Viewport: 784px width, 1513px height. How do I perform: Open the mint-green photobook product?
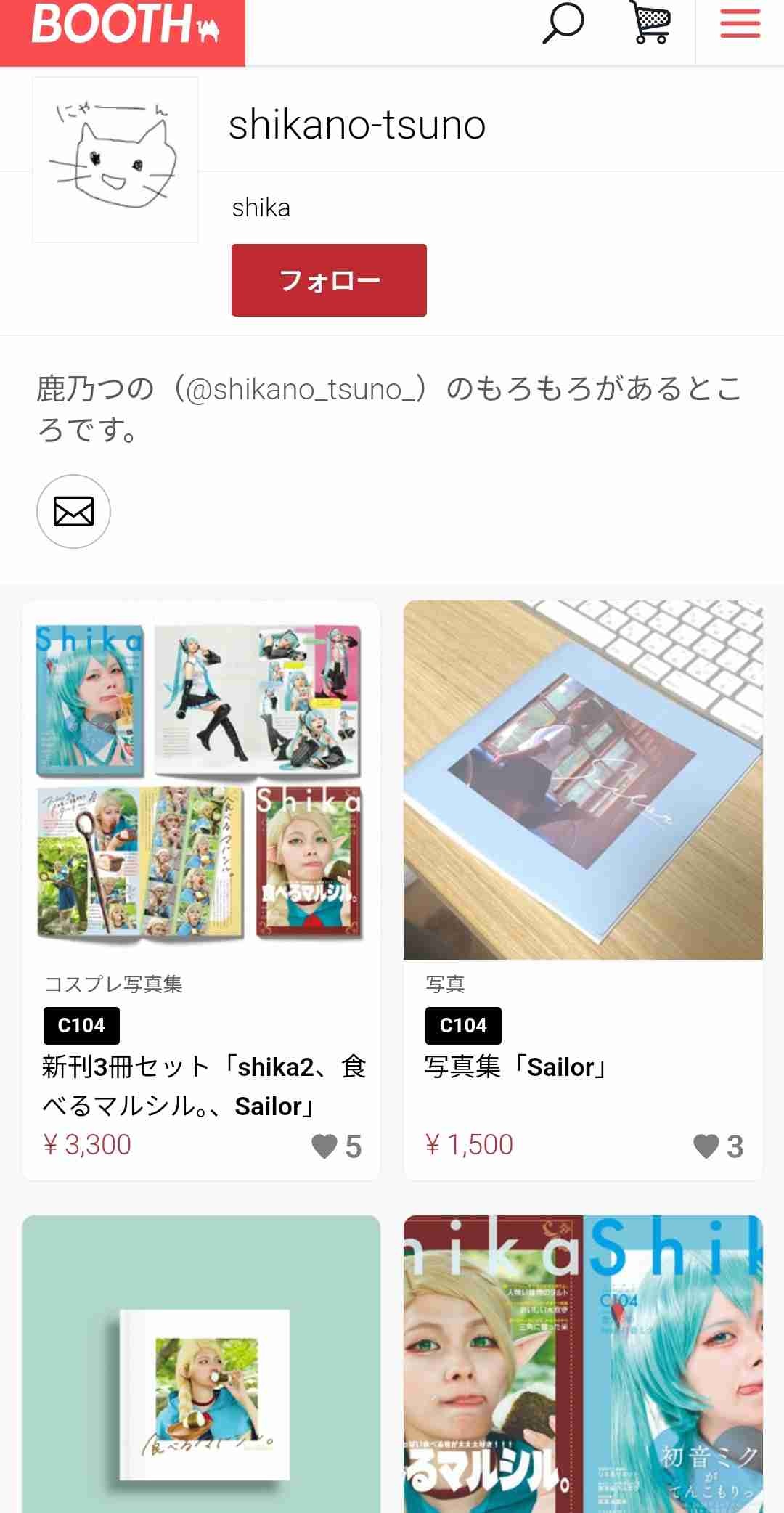pos(201,1365)
